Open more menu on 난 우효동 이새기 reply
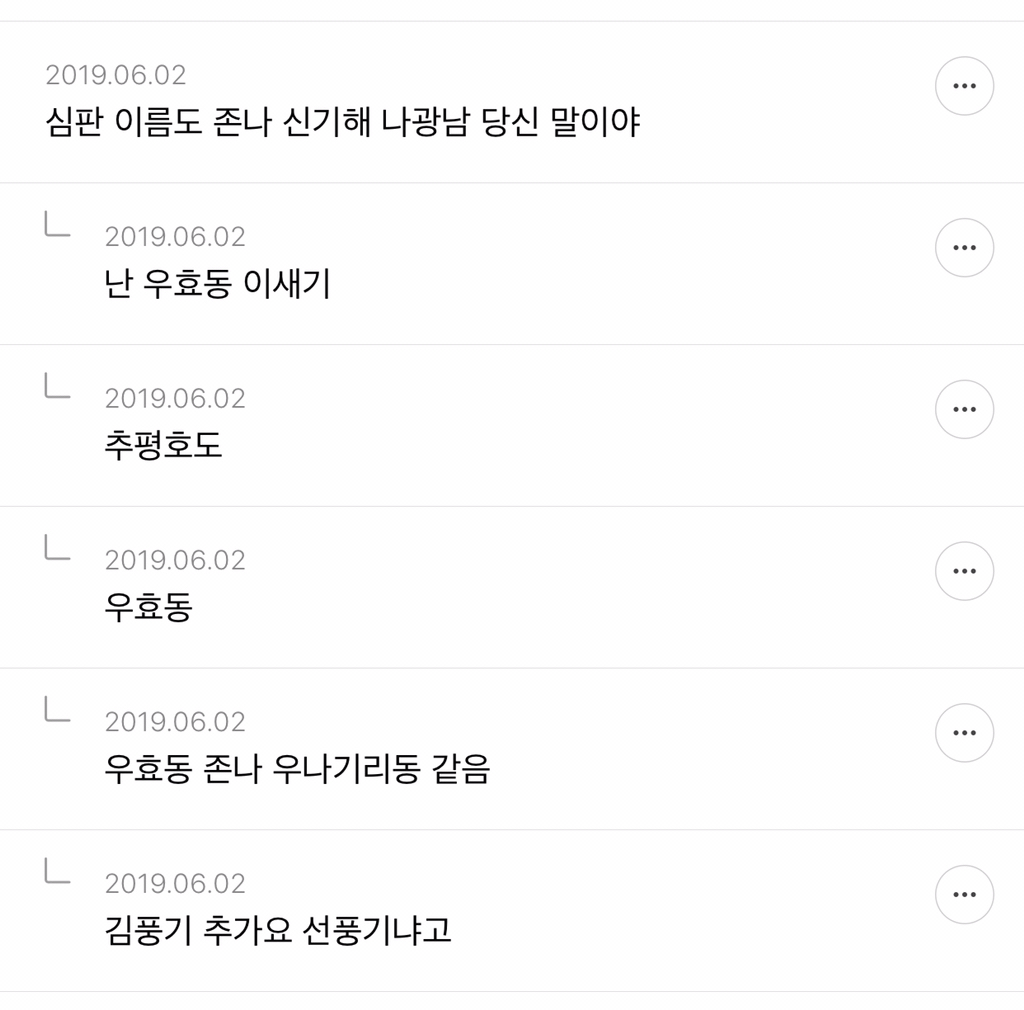The height and width of the screenshot is (1010, 1024). point(964,248)
